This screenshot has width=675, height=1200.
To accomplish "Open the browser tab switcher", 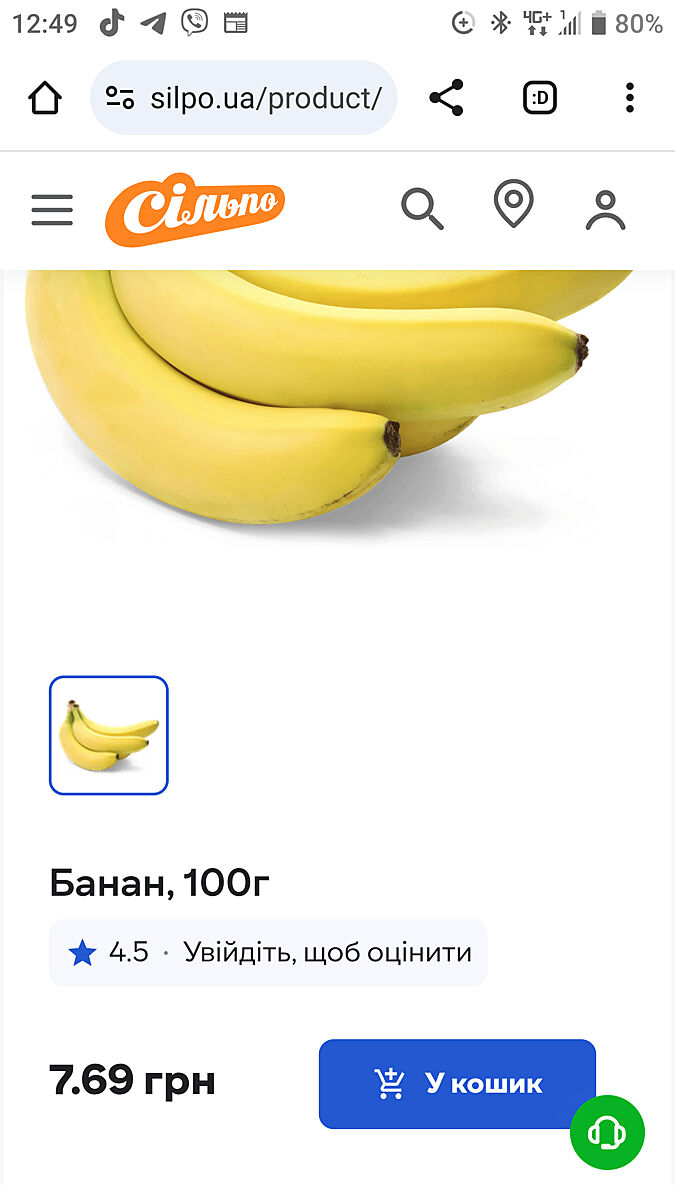I will tap(540, 98).
